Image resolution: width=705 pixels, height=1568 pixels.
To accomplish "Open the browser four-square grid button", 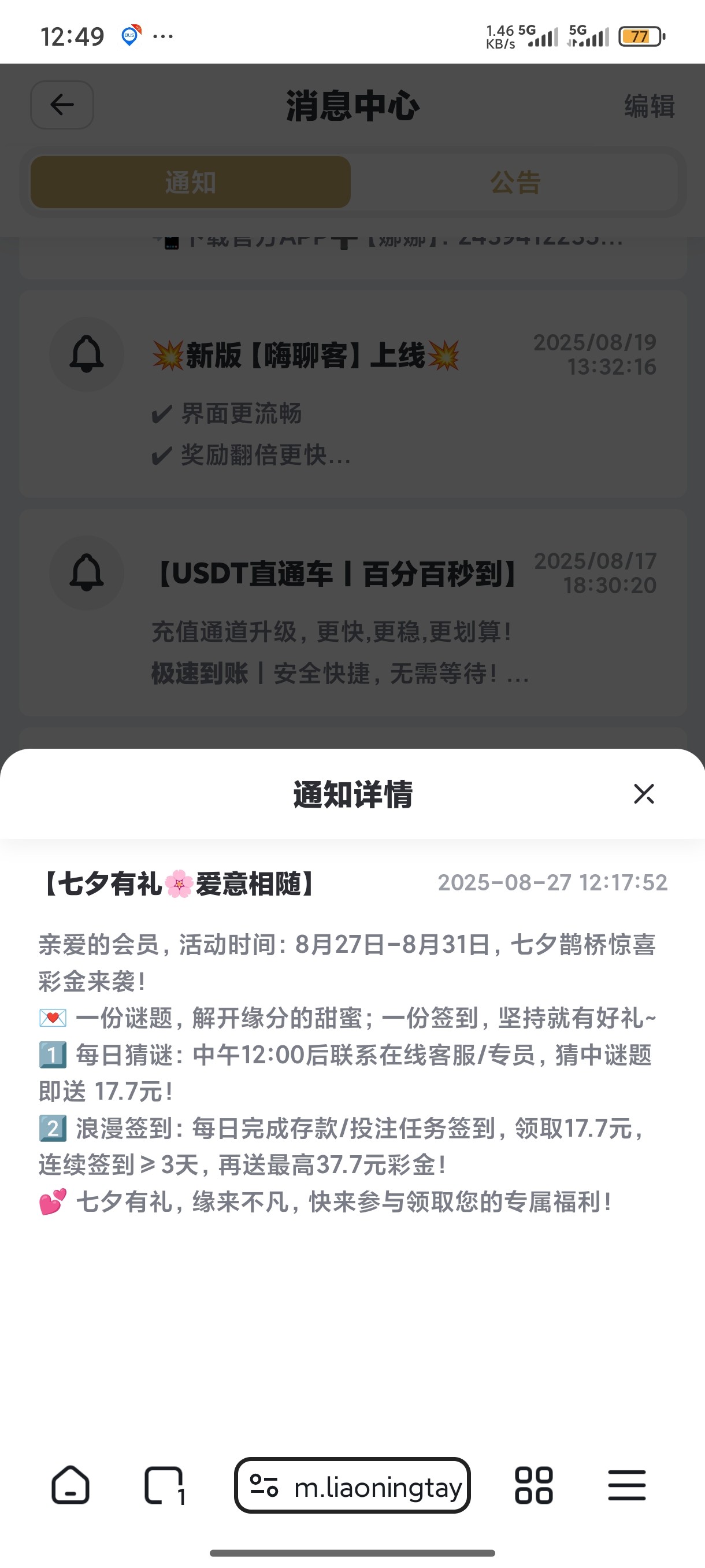I will pyautogui.click(x=533, y=1485).
